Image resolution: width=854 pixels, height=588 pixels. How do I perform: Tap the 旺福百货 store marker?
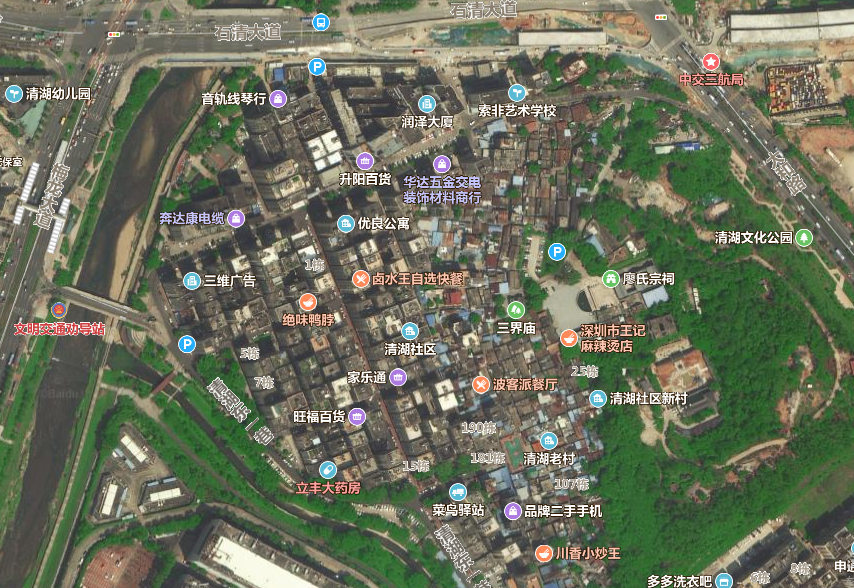point(357,416)
